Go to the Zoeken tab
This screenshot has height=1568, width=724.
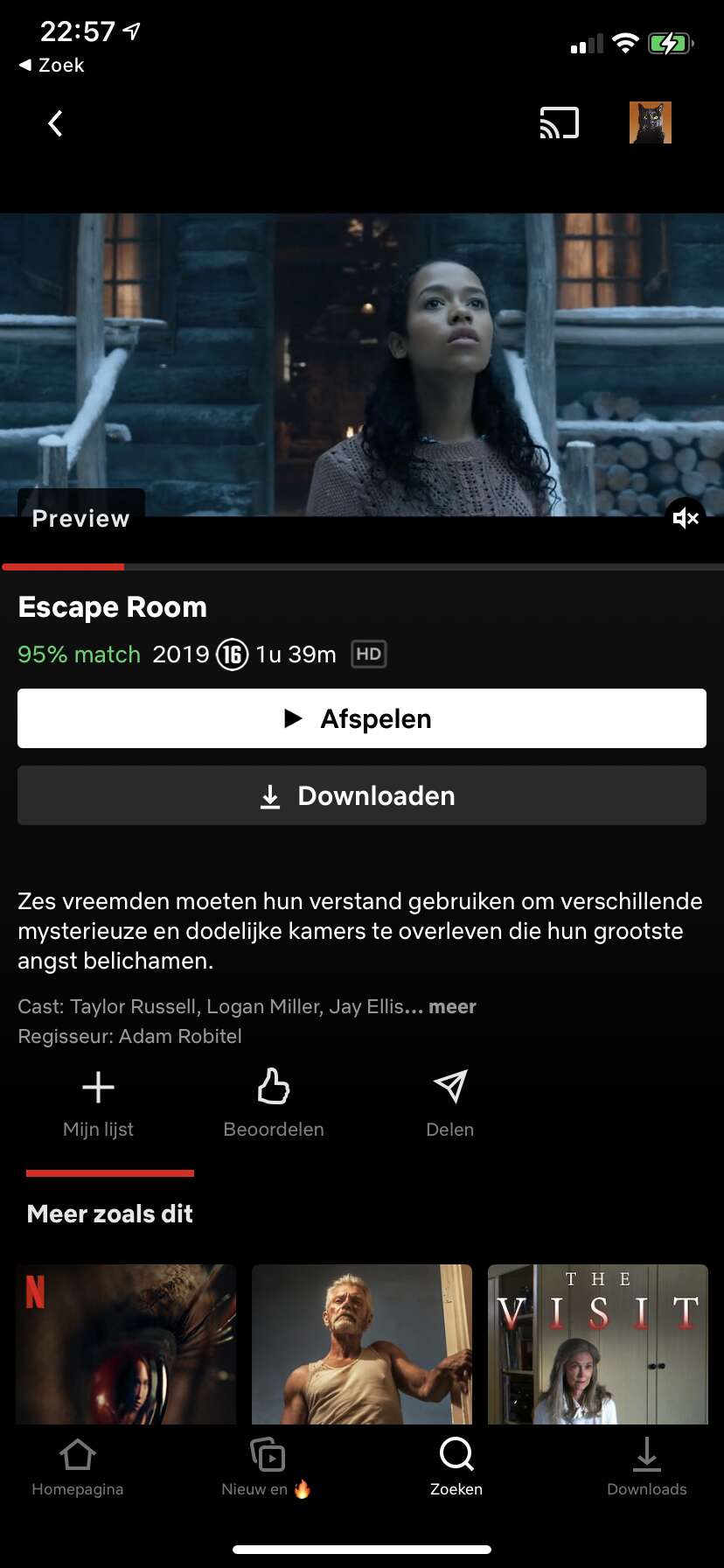[x=456, y=1467]
